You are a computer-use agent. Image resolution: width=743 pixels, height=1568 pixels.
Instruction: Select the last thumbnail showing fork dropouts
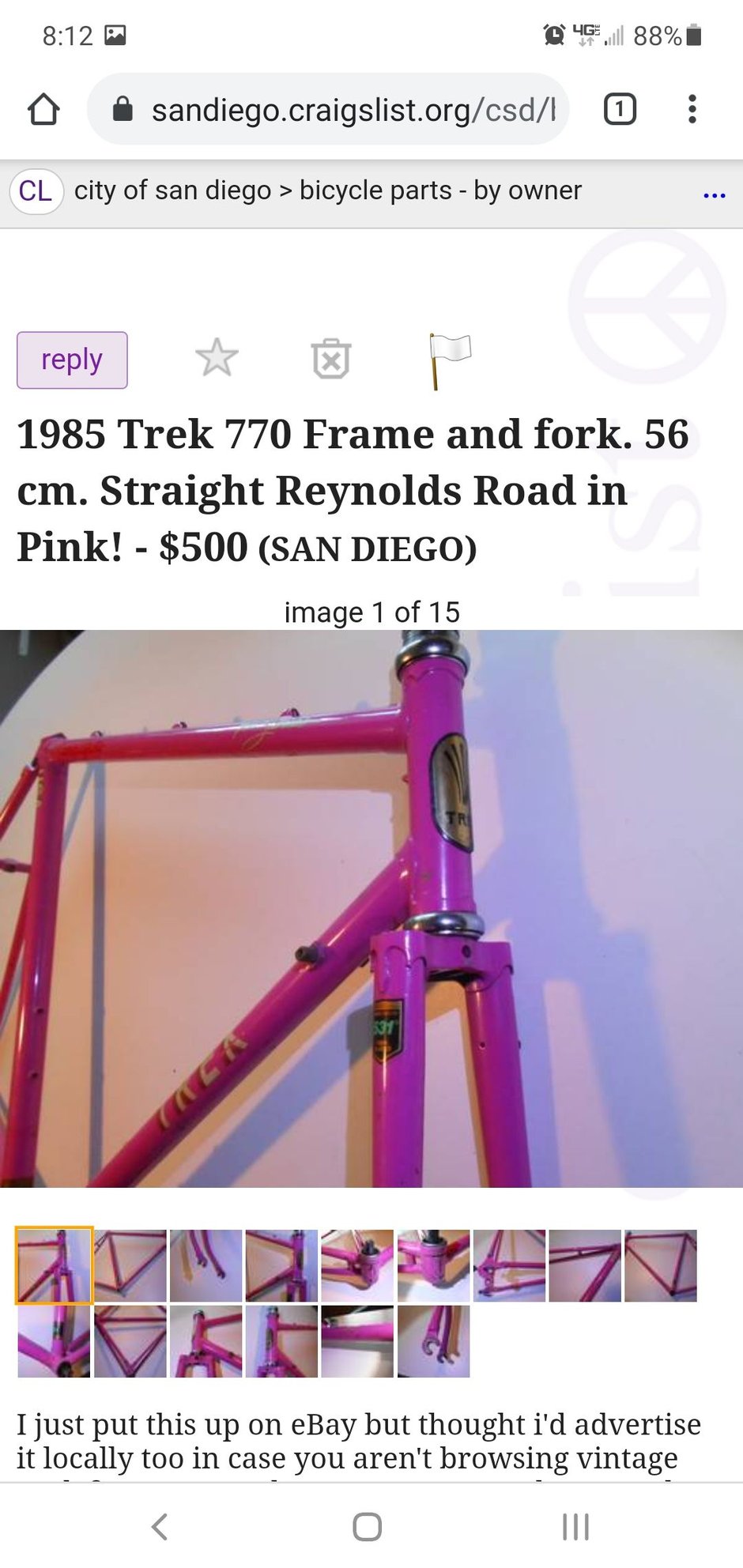pos(433,1341)
